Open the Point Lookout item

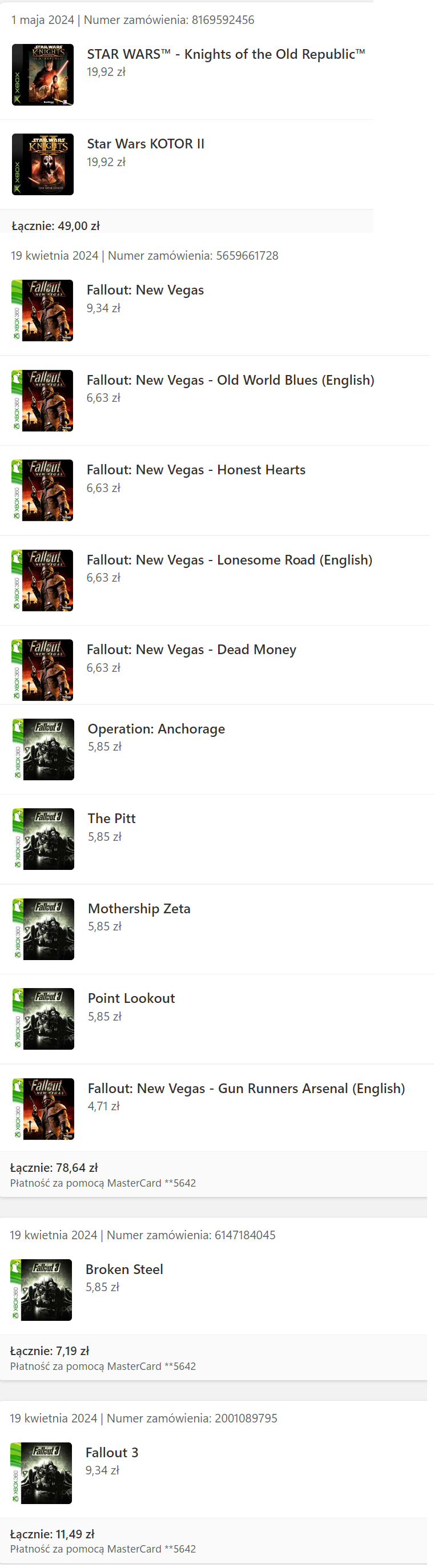(131, 998)
